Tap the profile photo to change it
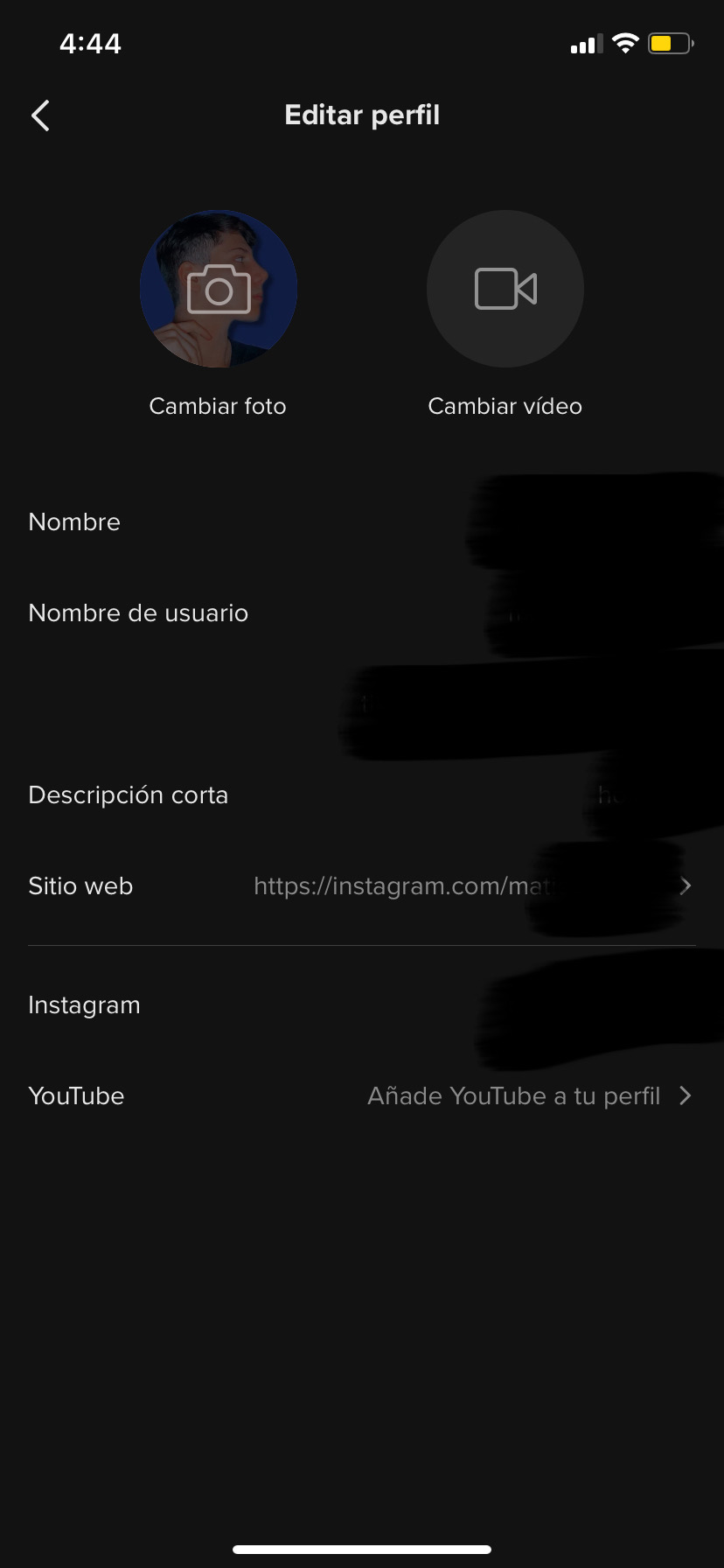This screenshot has width=724, height=1568. pyautogui.click(x=219, y=289)
